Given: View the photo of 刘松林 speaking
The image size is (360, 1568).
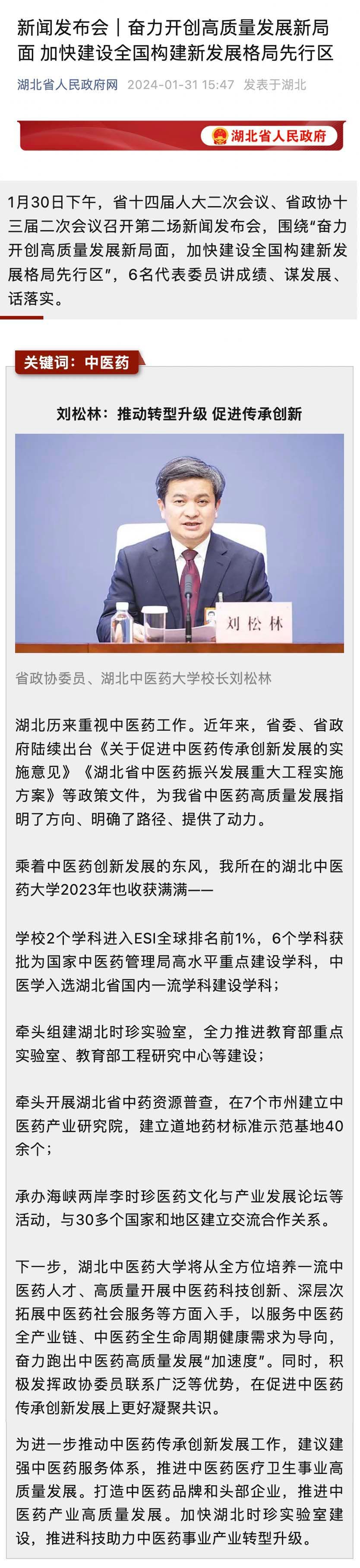Looking at the screenshot, I should pyautogui.click(x=180, y=543).
